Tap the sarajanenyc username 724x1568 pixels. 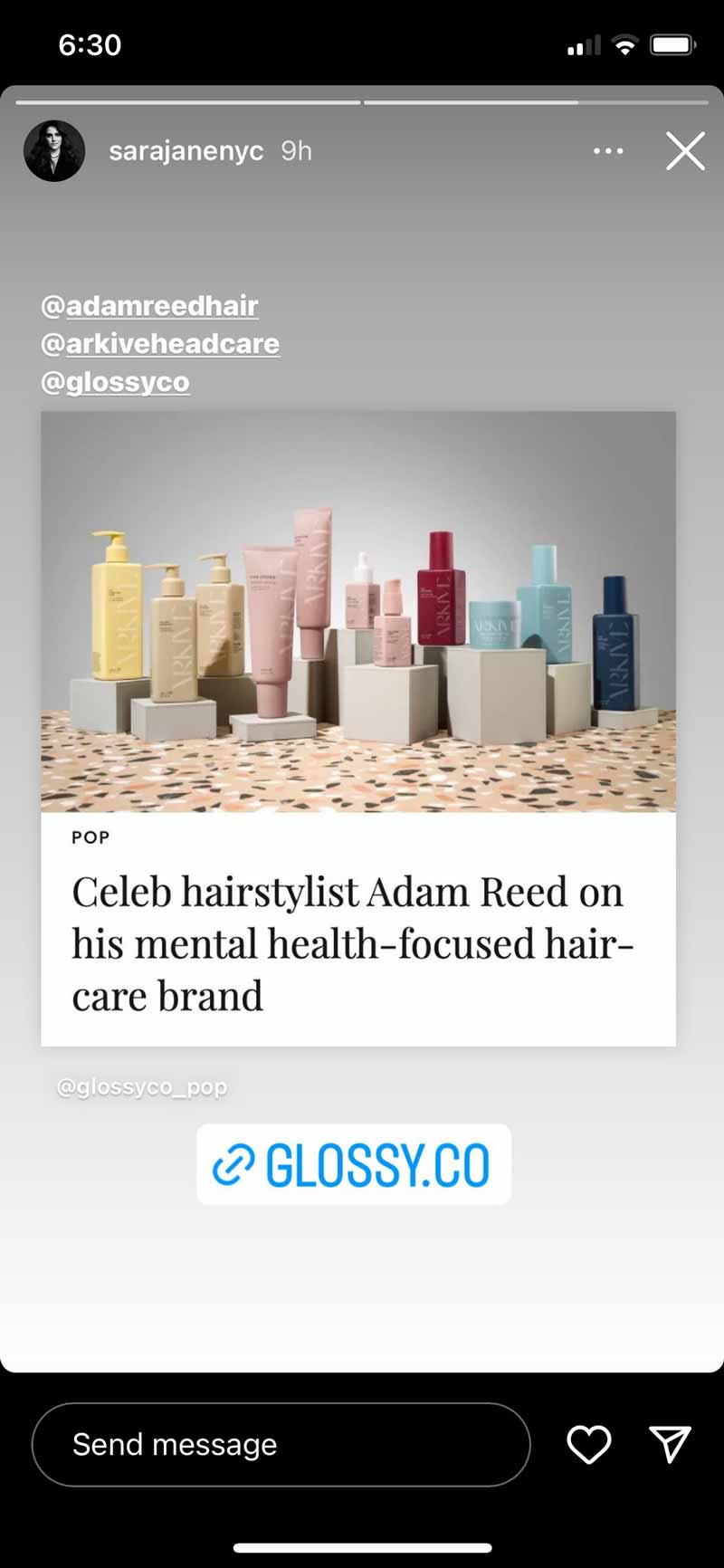[186, 151]
